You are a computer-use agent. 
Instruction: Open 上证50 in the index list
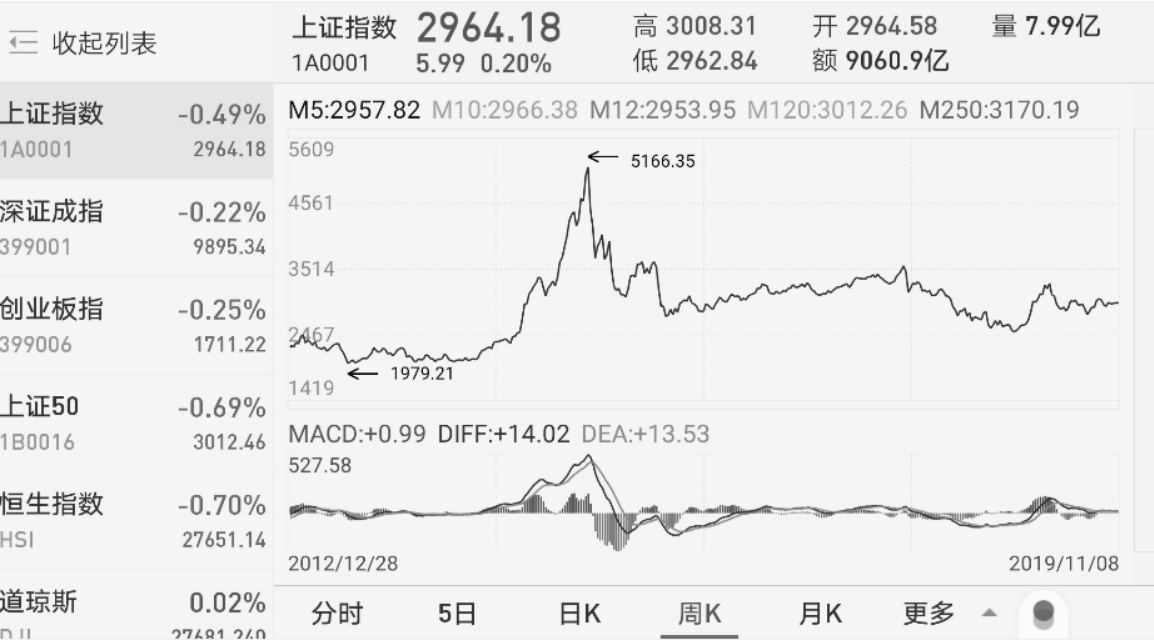coord(135,423)
